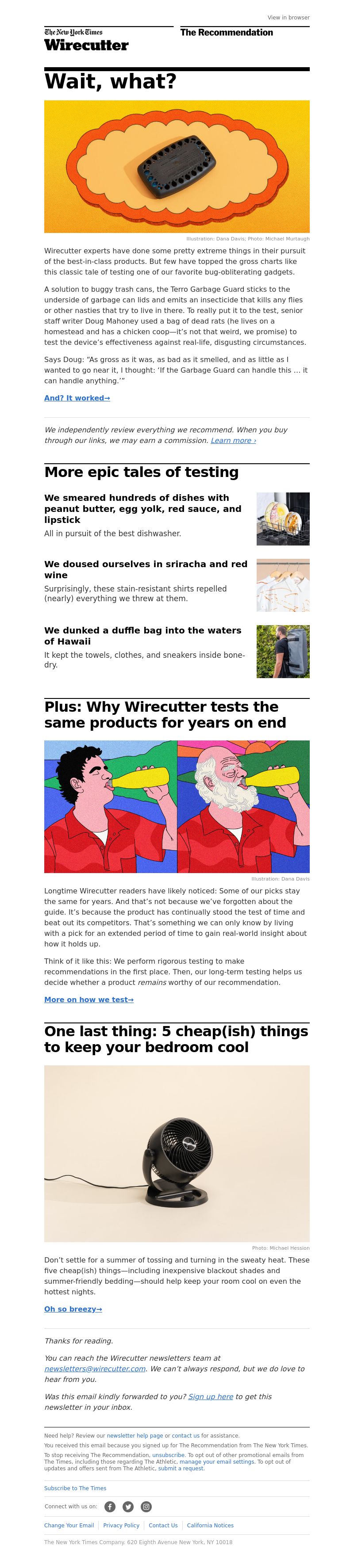
Task: Open the Instagram icon
Action: pos(146,1507)
